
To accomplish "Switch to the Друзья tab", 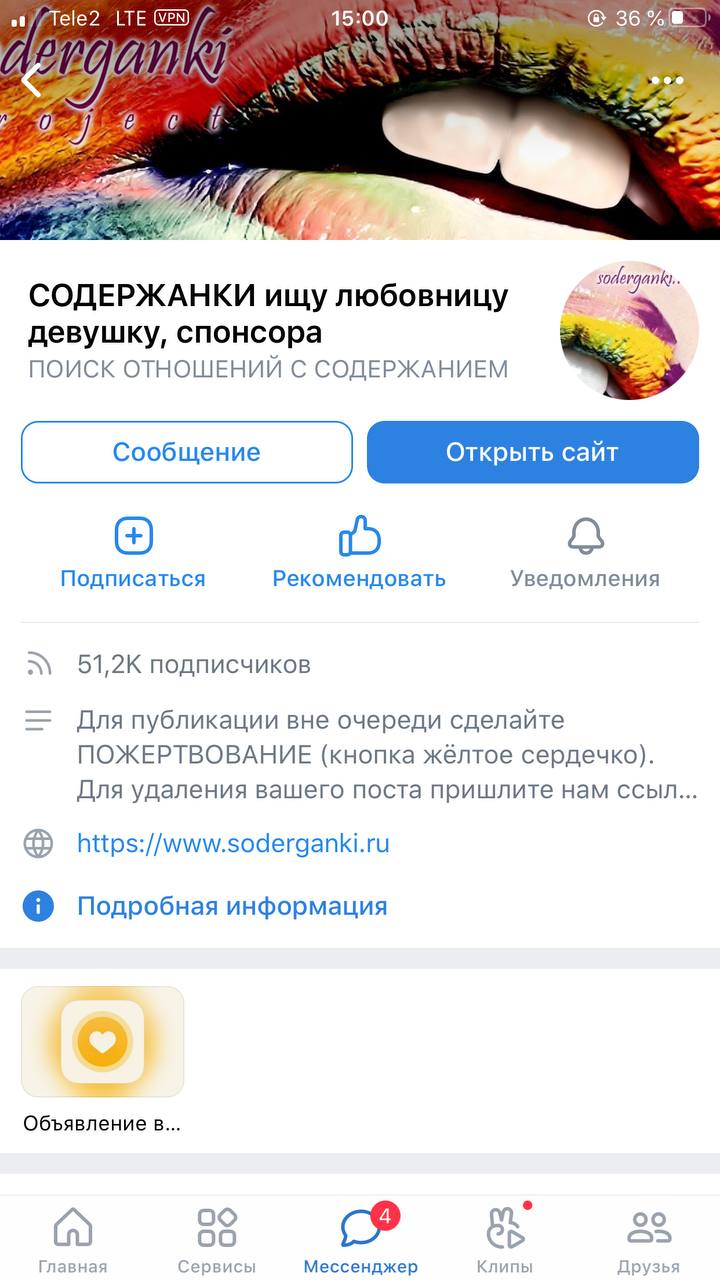I will (x=648, y=1240).
